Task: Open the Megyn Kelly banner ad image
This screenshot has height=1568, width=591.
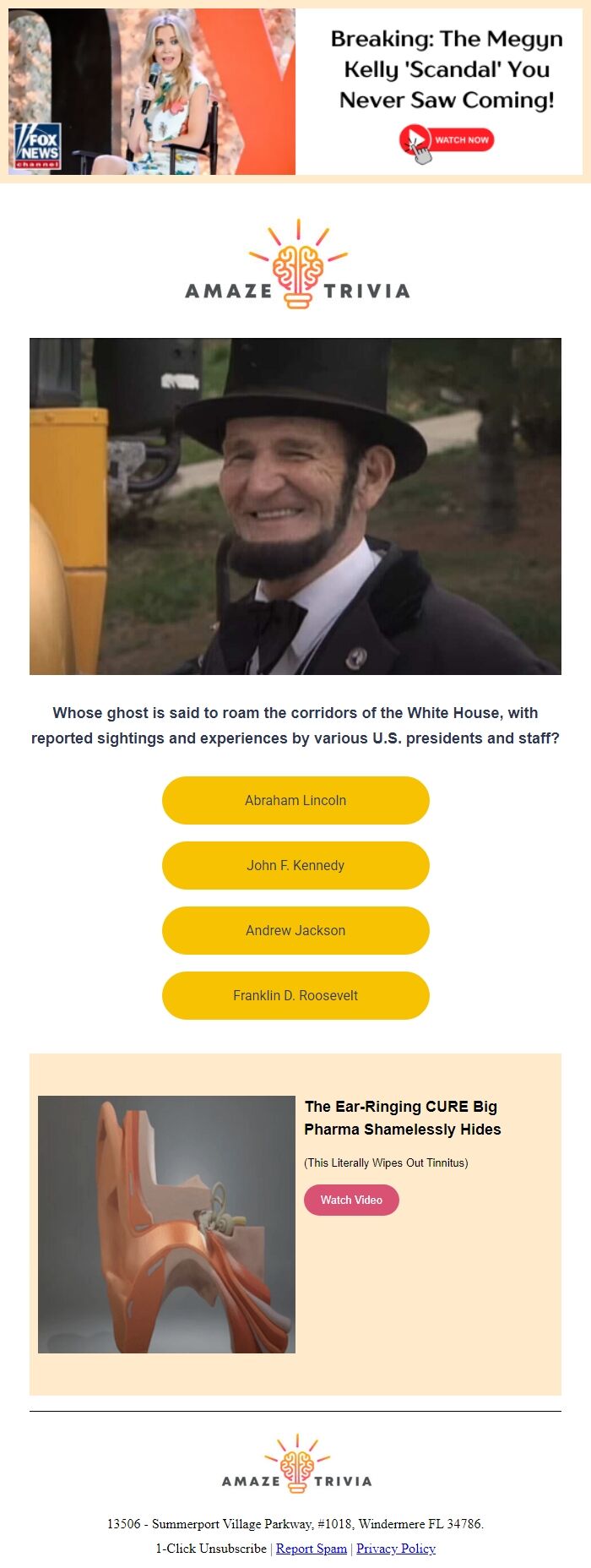Action: click(x=152, y=91)
